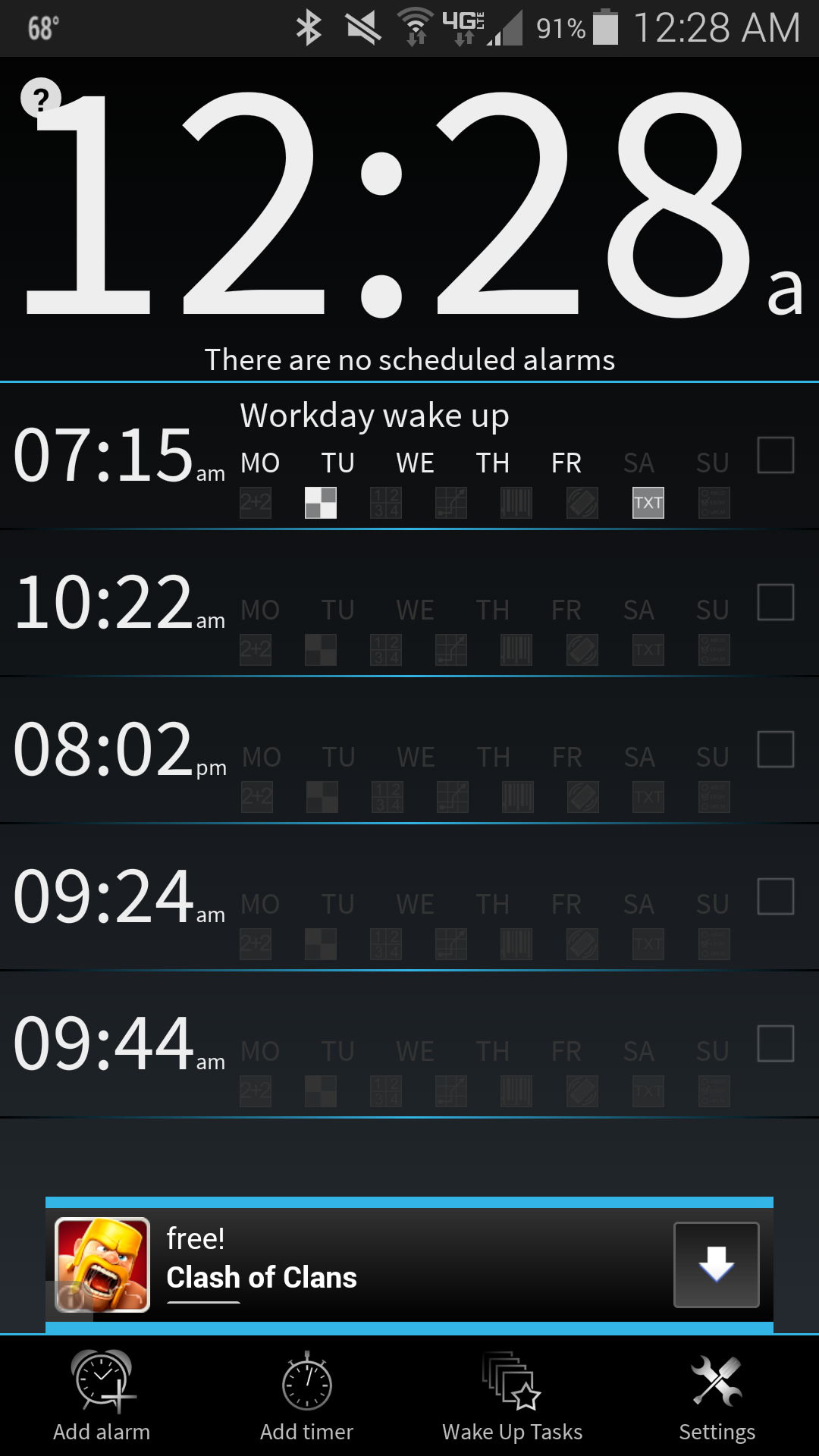Open Settings from the bottom bar
Image resolution: width=819 pixels, height=1456 pixels.
717,1397
